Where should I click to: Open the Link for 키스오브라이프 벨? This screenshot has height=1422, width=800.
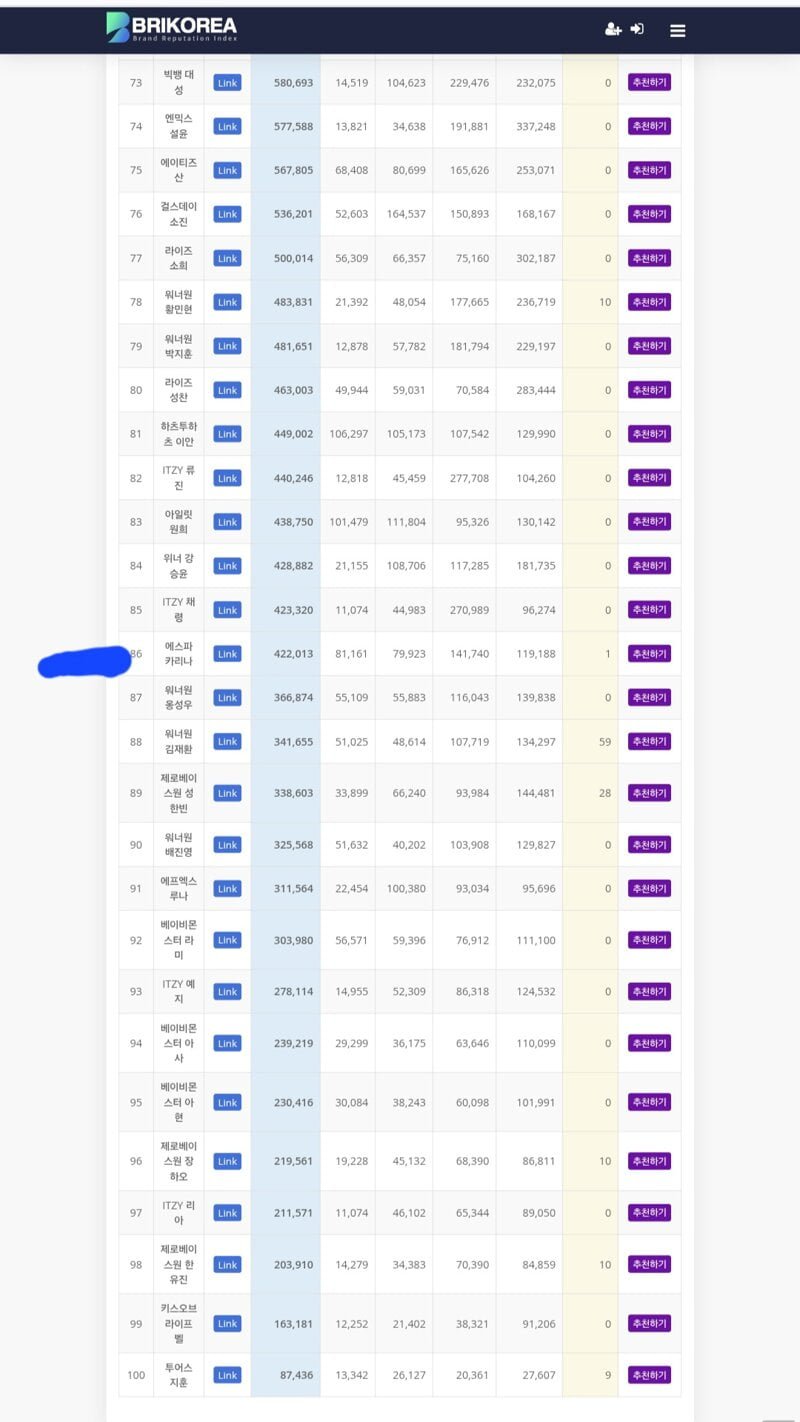227,1324
